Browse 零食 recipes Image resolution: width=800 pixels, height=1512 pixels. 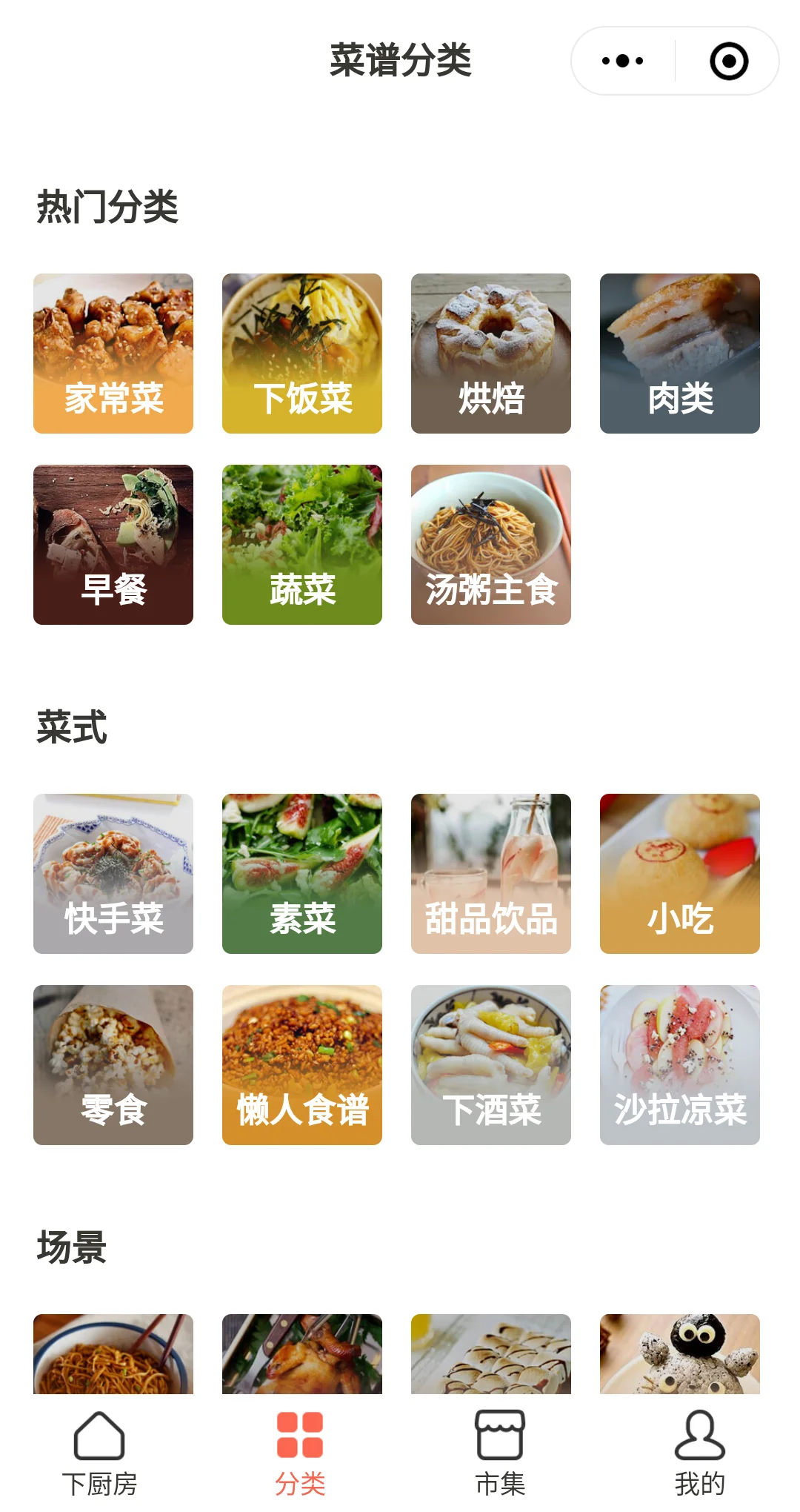pos(113,1065)
